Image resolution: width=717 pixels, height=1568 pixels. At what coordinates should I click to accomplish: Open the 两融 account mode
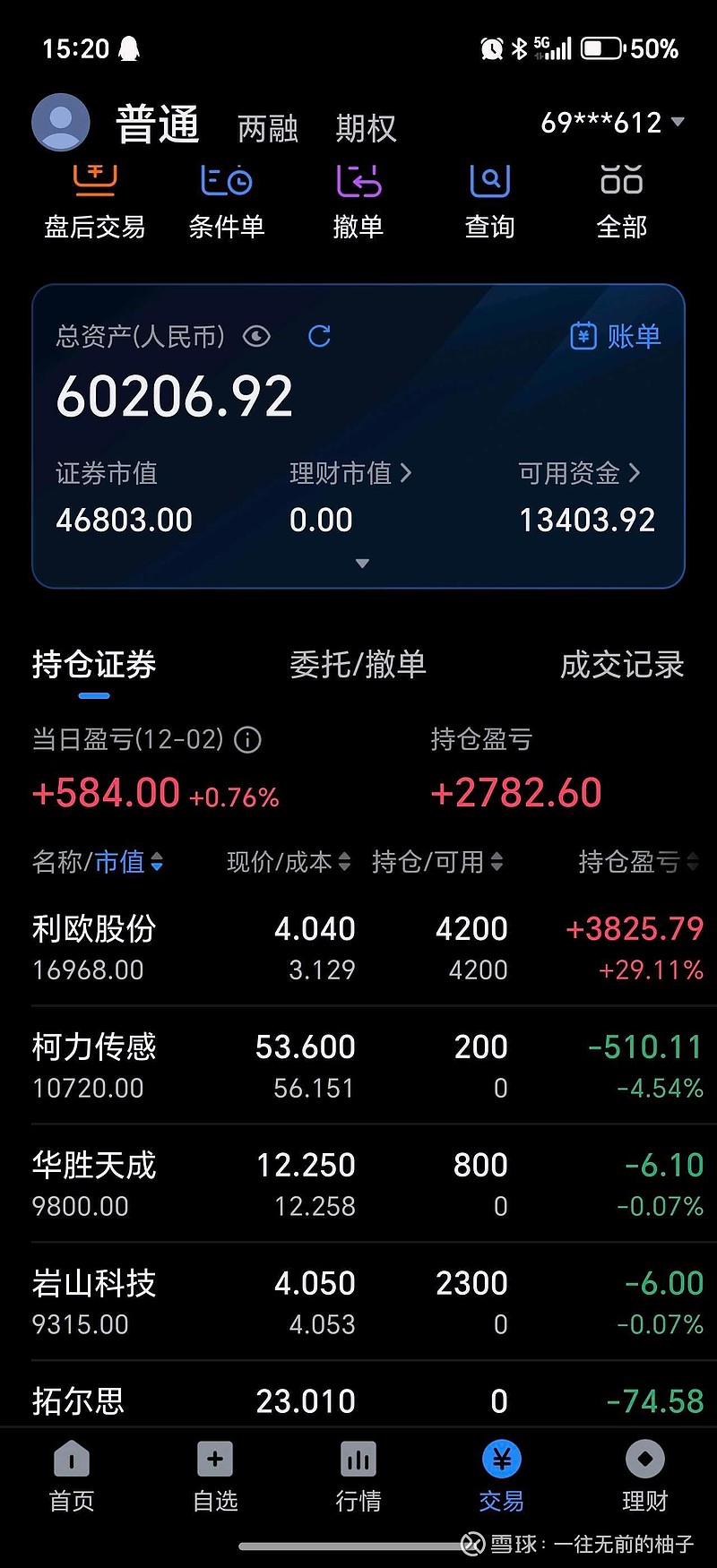(267, 127)
